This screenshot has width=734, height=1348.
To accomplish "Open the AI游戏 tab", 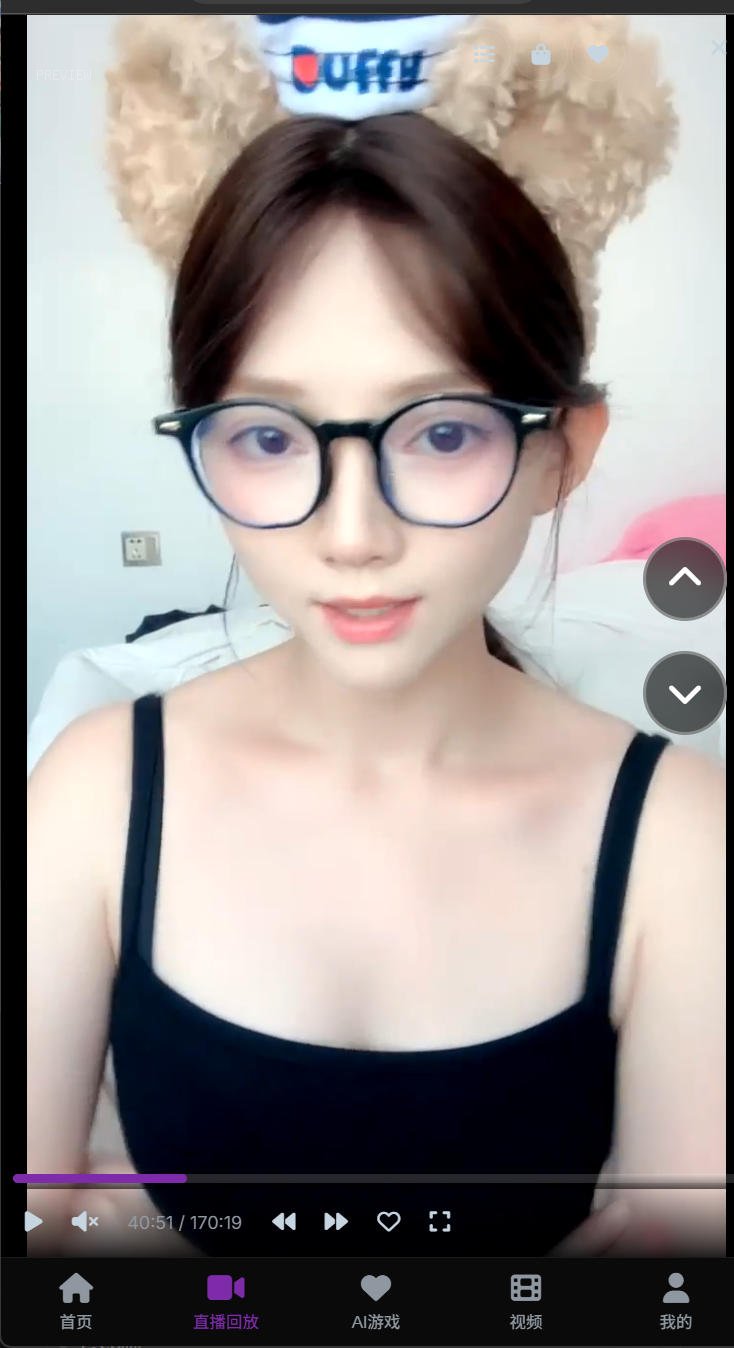I will [x=375, y=1301].
